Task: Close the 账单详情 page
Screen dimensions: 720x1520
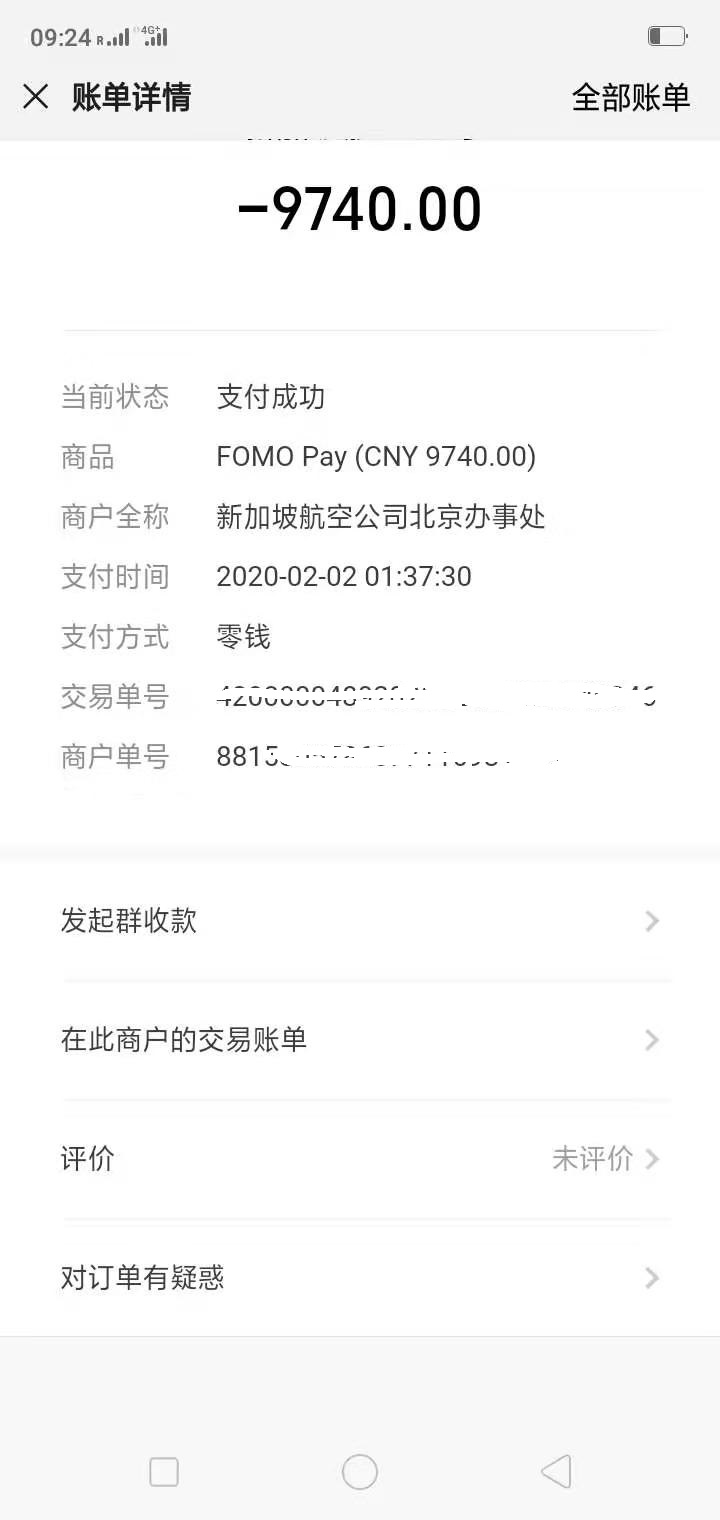Action: [36, 97]
